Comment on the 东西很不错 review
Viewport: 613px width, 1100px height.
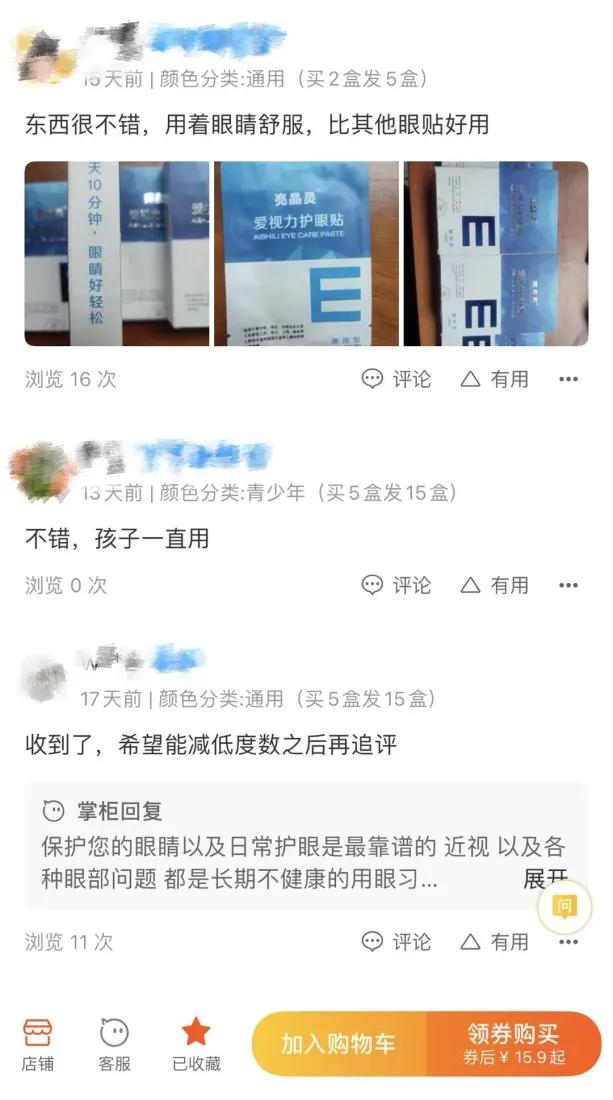tap(396, 379)
